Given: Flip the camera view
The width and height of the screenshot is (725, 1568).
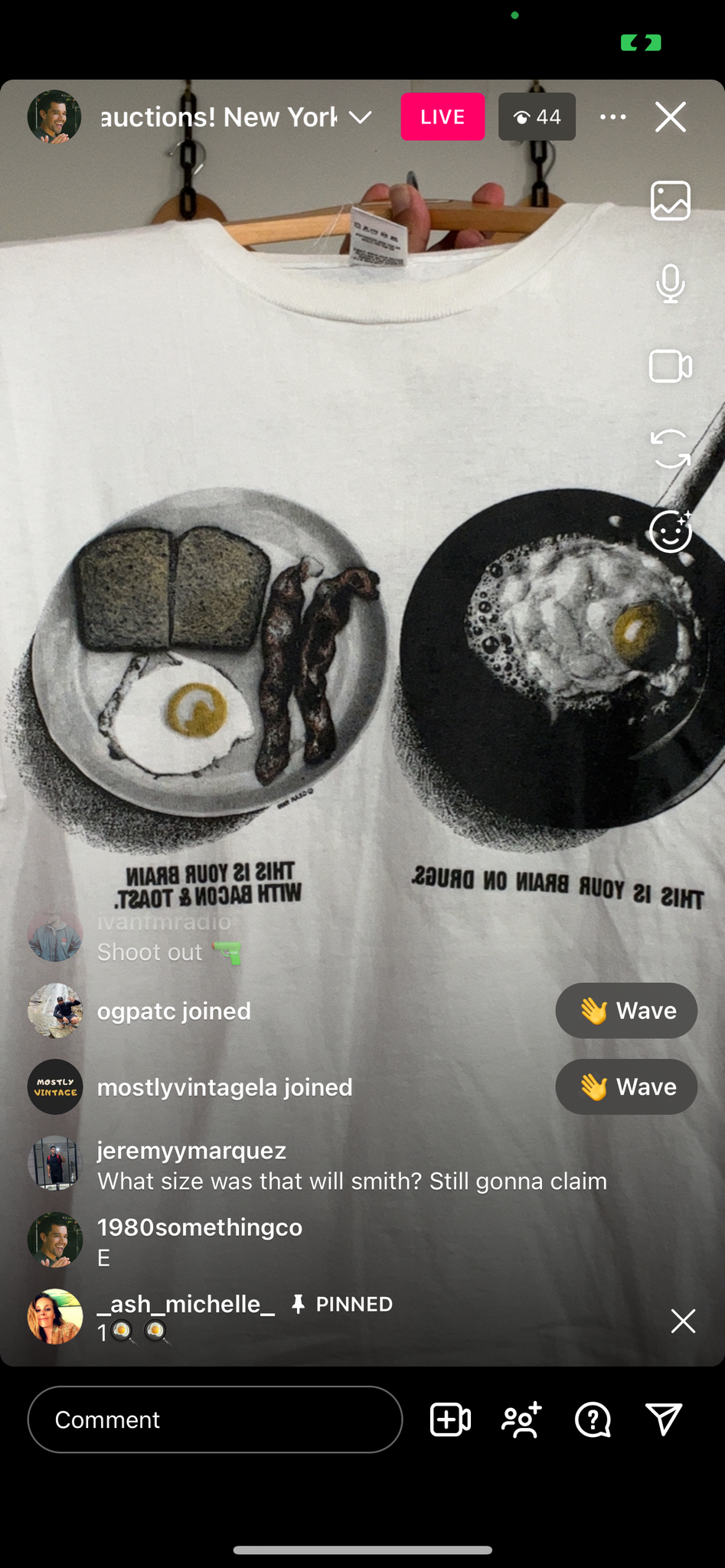Looking at the screenshot, I should pyautogui.click(x=670, y=449).
